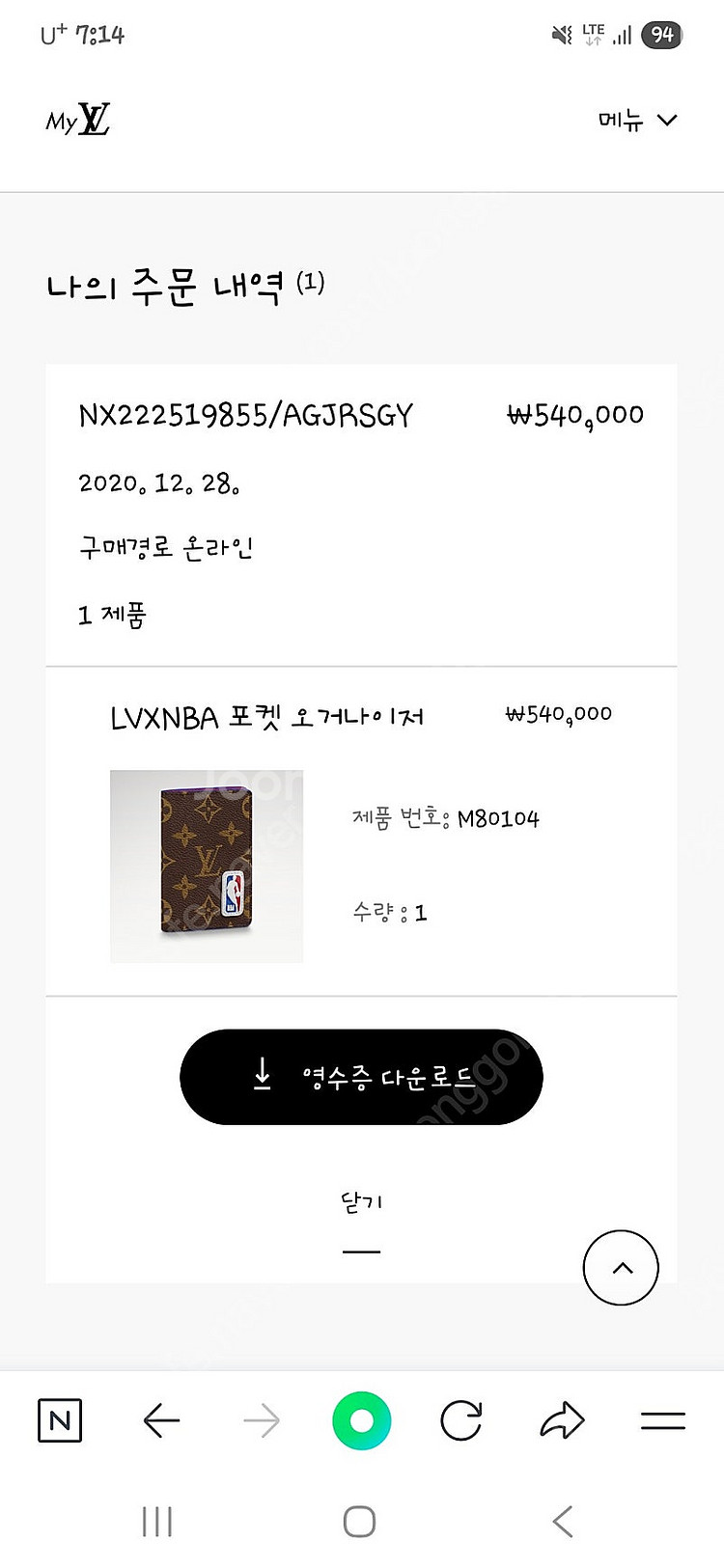Tap 닫기 to collapse order details

(361, 1203)
